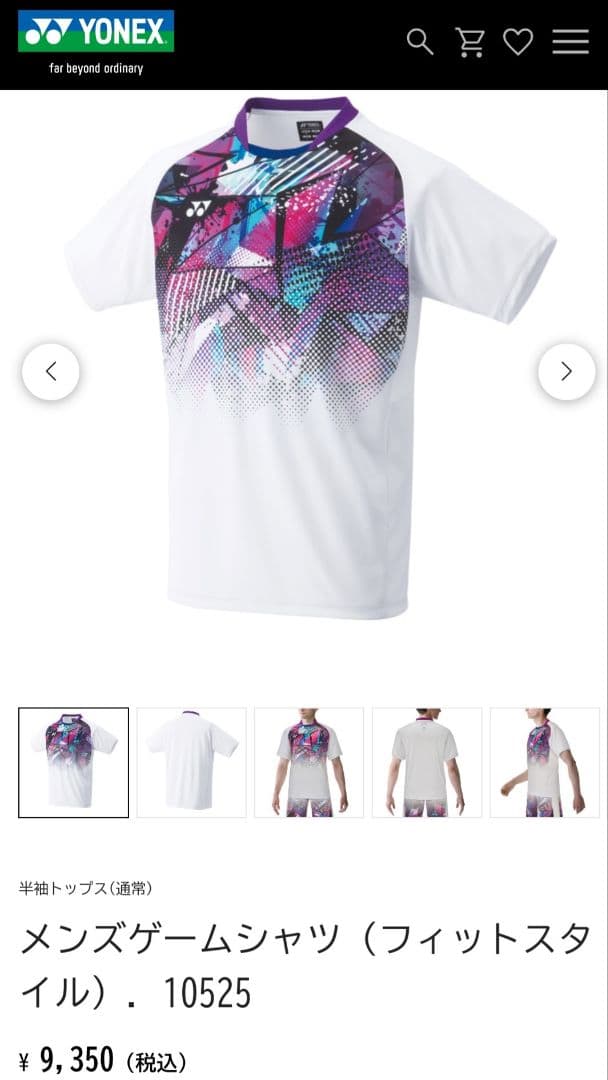Select the front shirt thumbnail
The width and height of the screenshot is (608, 1080).
pyautogui.click(x=73, y=762)
